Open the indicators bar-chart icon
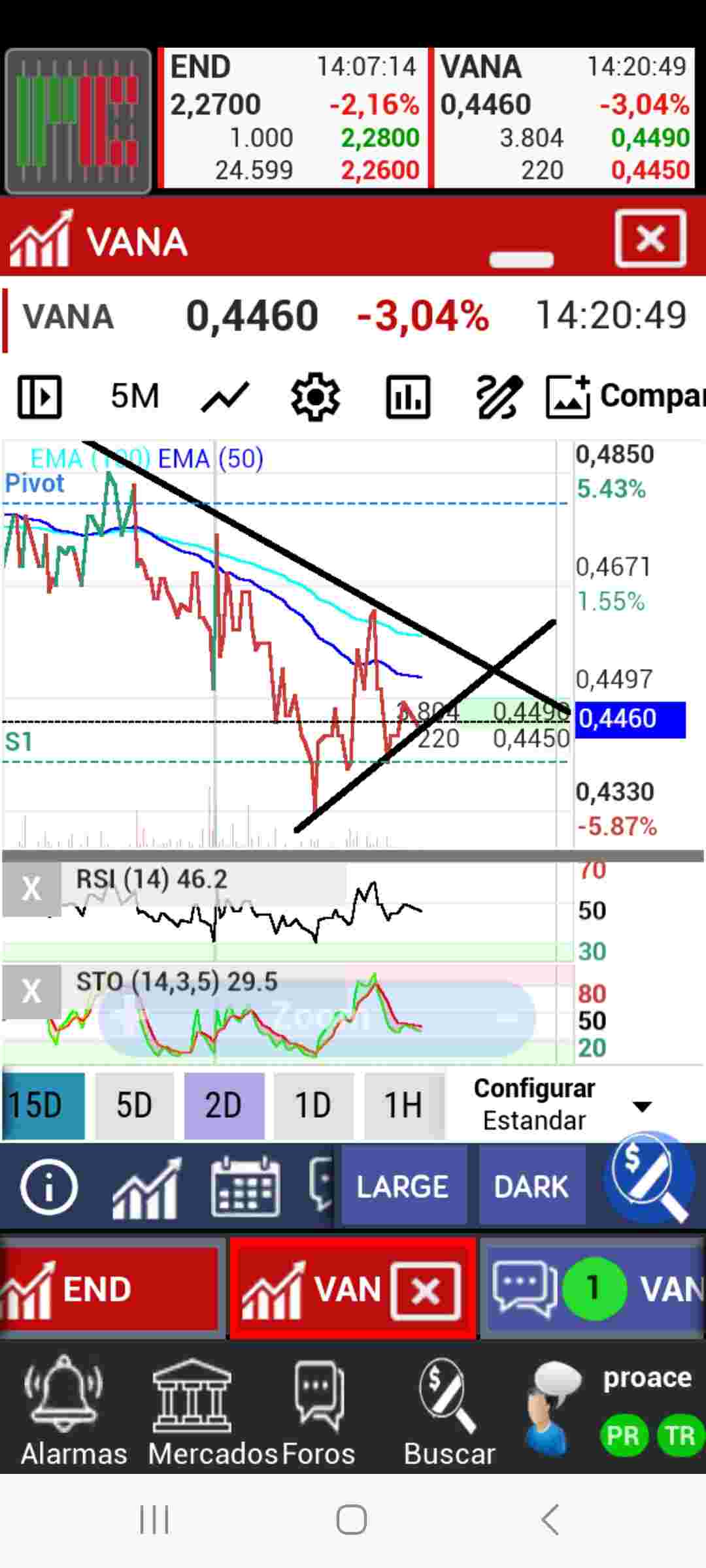 [408, 397]
